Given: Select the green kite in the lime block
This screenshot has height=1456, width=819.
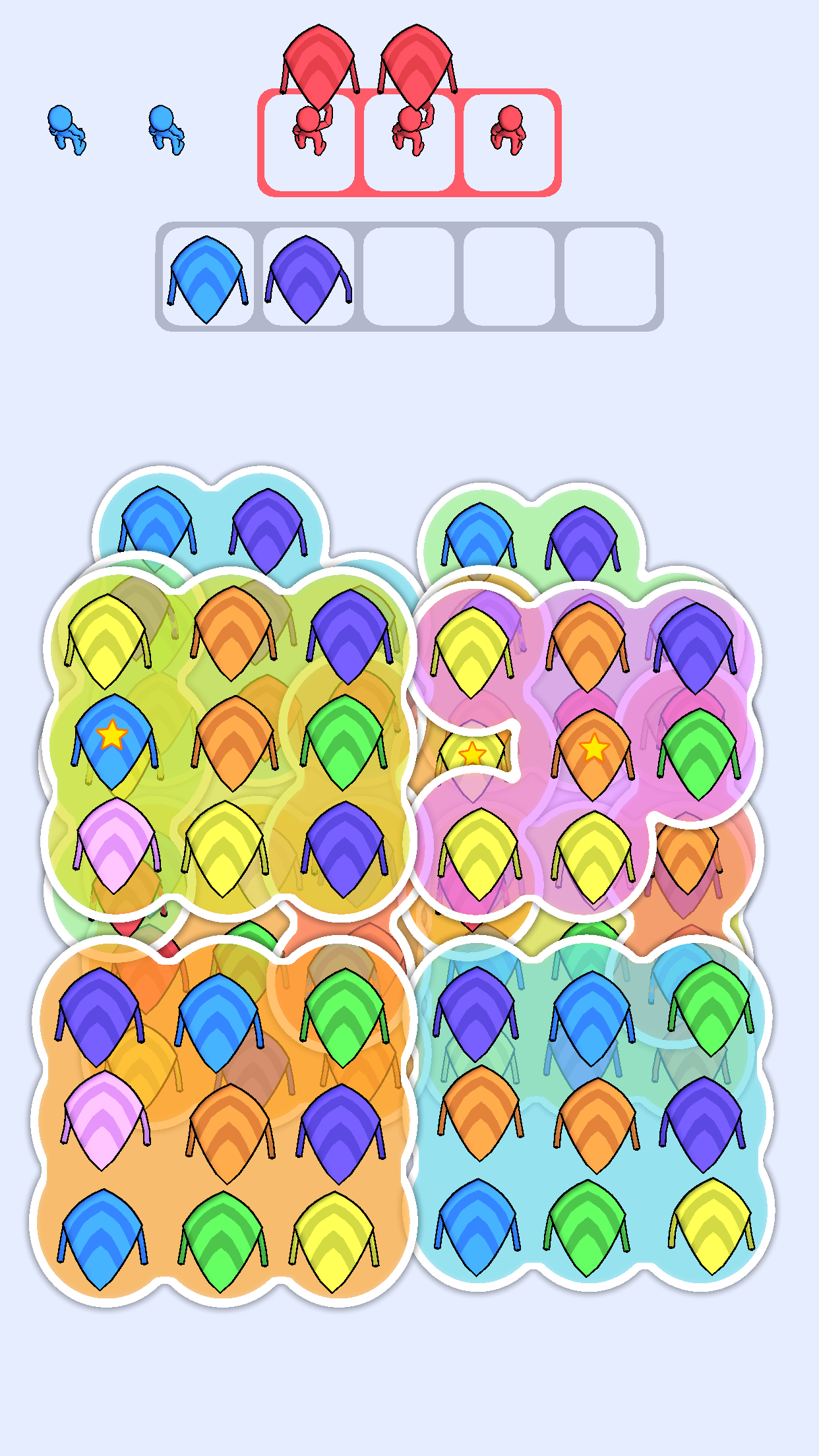Looking at the screenshot, I should pyautogui.click(x=344, y=741).
